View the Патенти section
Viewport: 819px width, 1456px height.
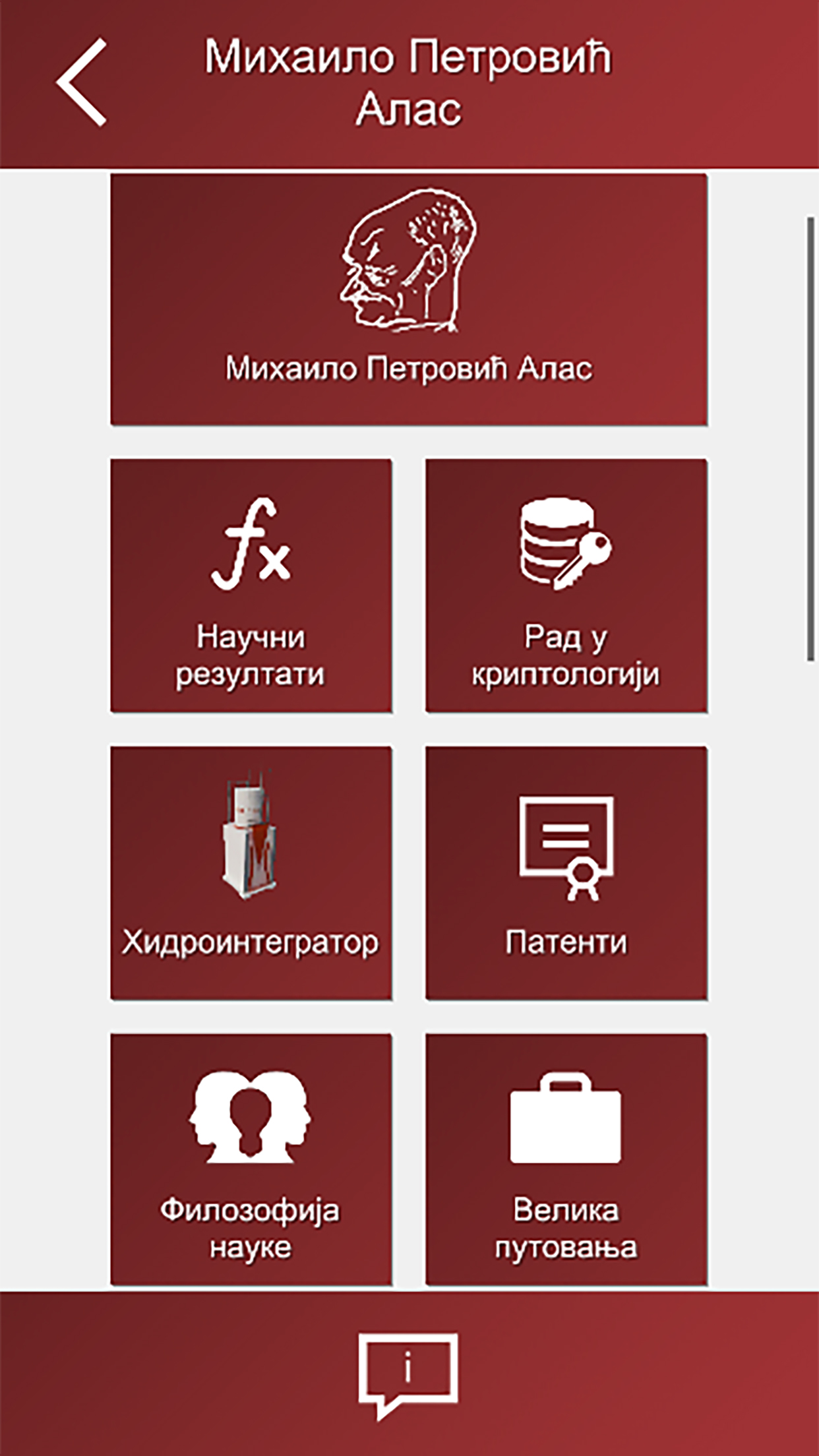pyautogui.click(x=566, y=873)
